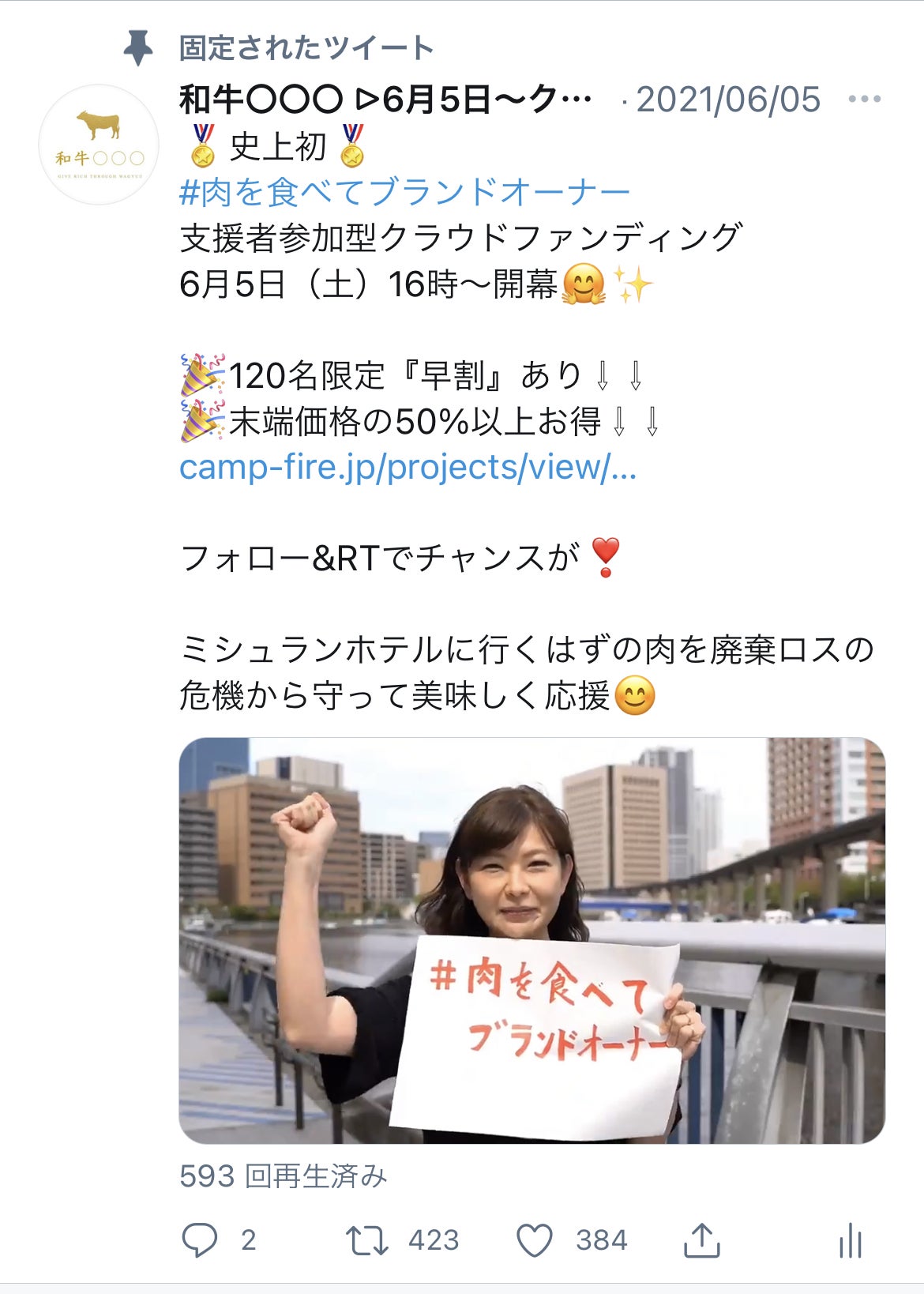The width and height of the screenshot is (924, 1294).
Task: Share the tweet via share icon
Action: pos(701,1239)
